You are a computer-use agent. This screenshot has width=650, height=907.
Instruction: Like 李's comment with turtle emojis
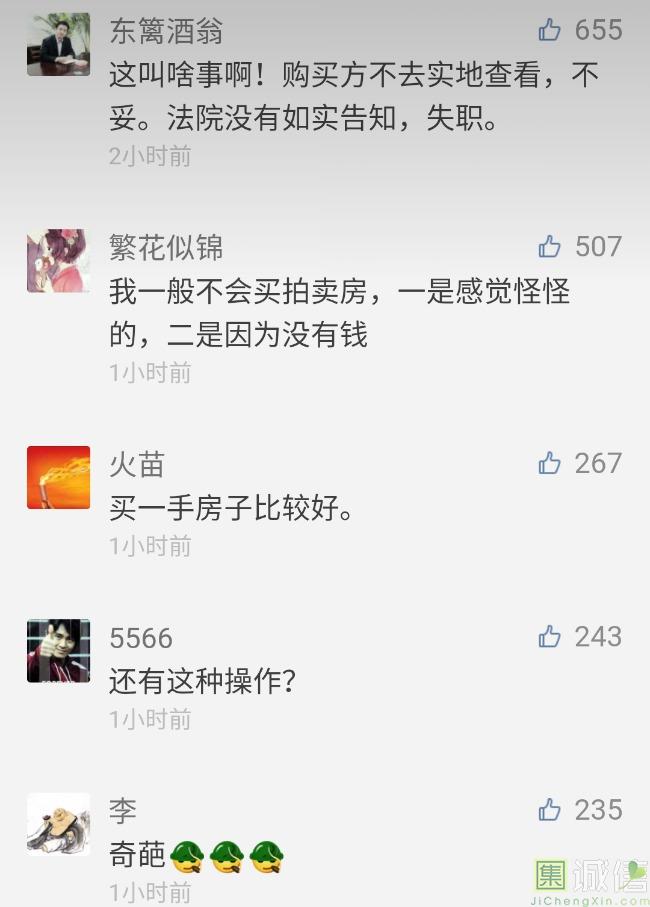[550, 810]
